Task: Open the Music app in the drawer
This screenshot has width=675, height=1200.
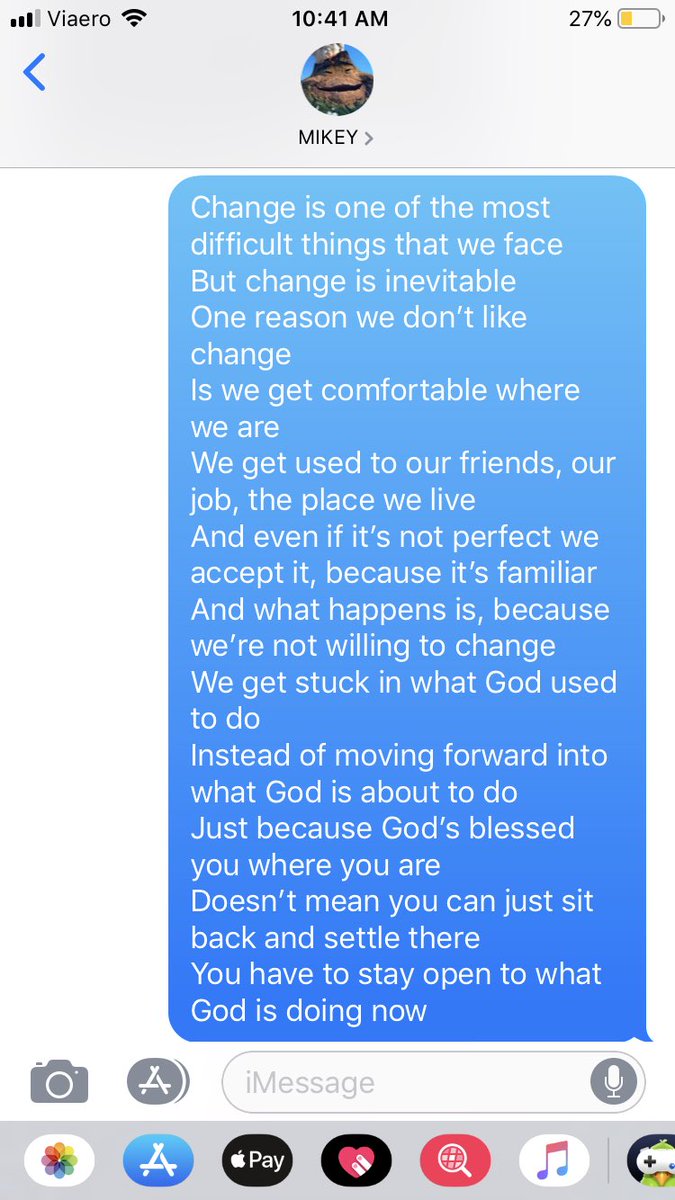Action: (549, 1161)
